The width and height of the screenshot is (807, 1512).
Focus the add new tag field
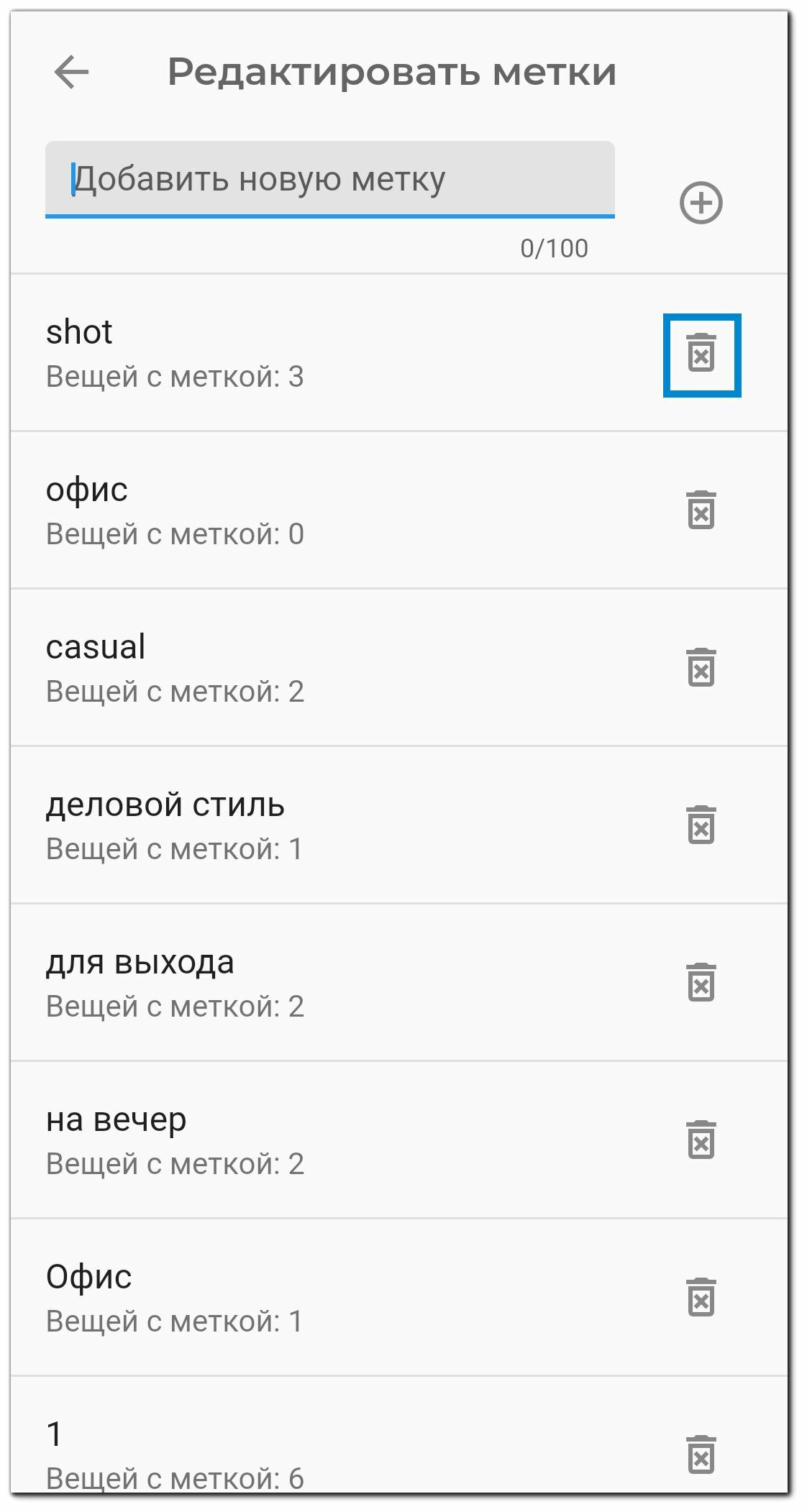[329, 179]
